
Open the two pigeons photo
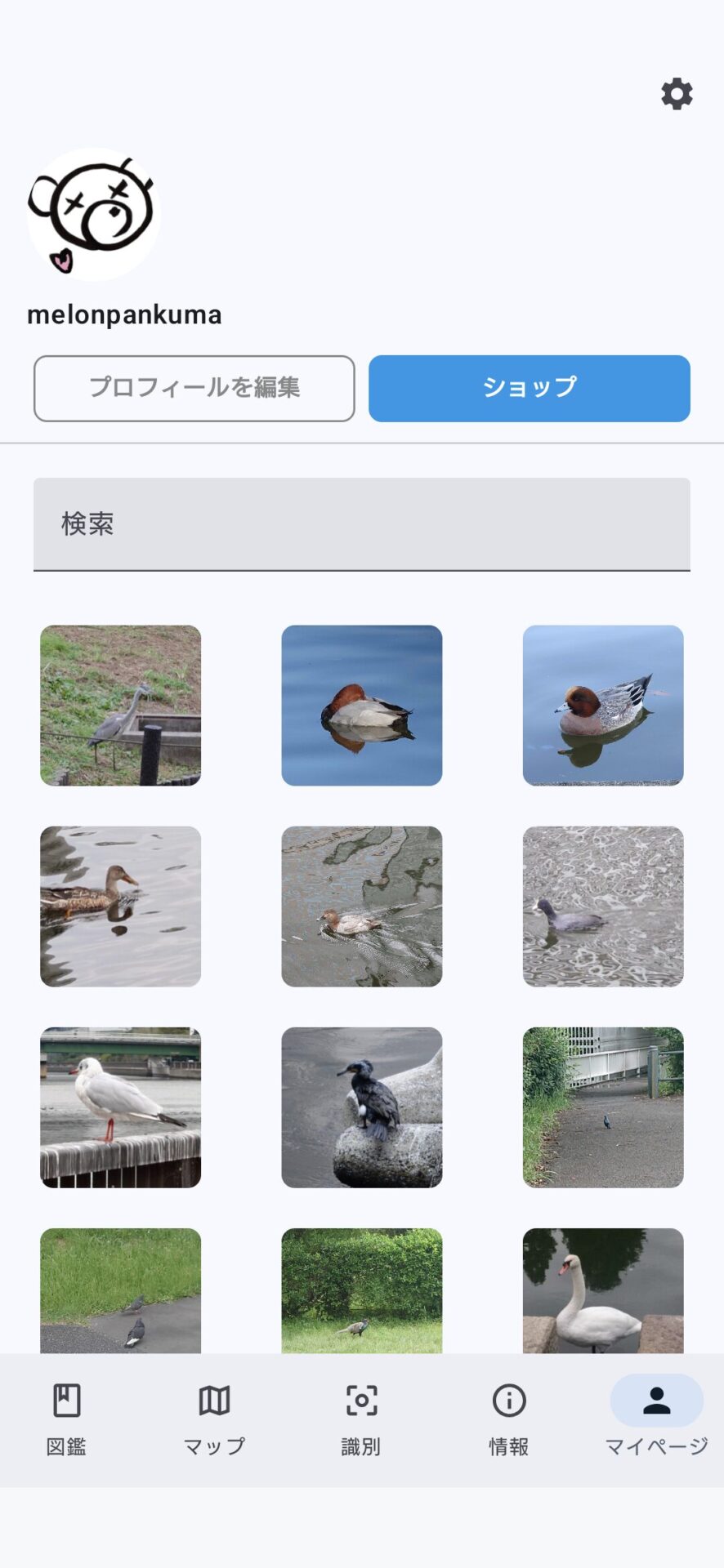[x=121, y=1290]
